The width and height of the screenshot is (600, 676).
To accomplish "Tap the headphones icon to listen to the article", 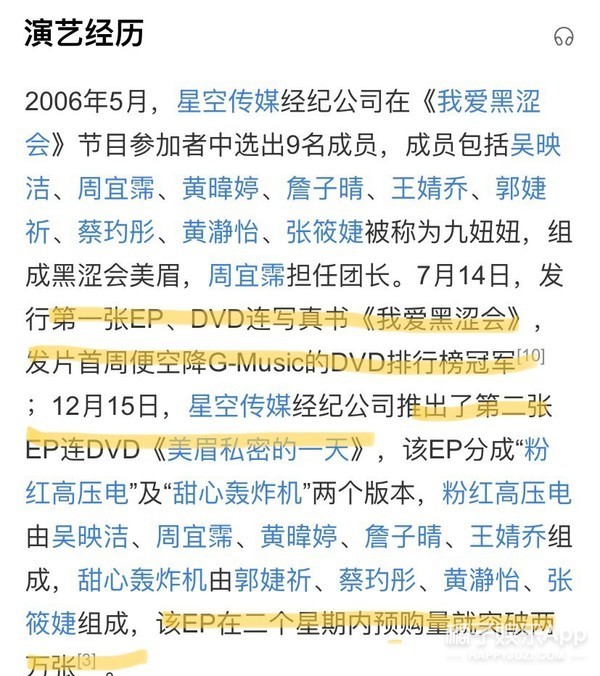I will coord(563,38).
